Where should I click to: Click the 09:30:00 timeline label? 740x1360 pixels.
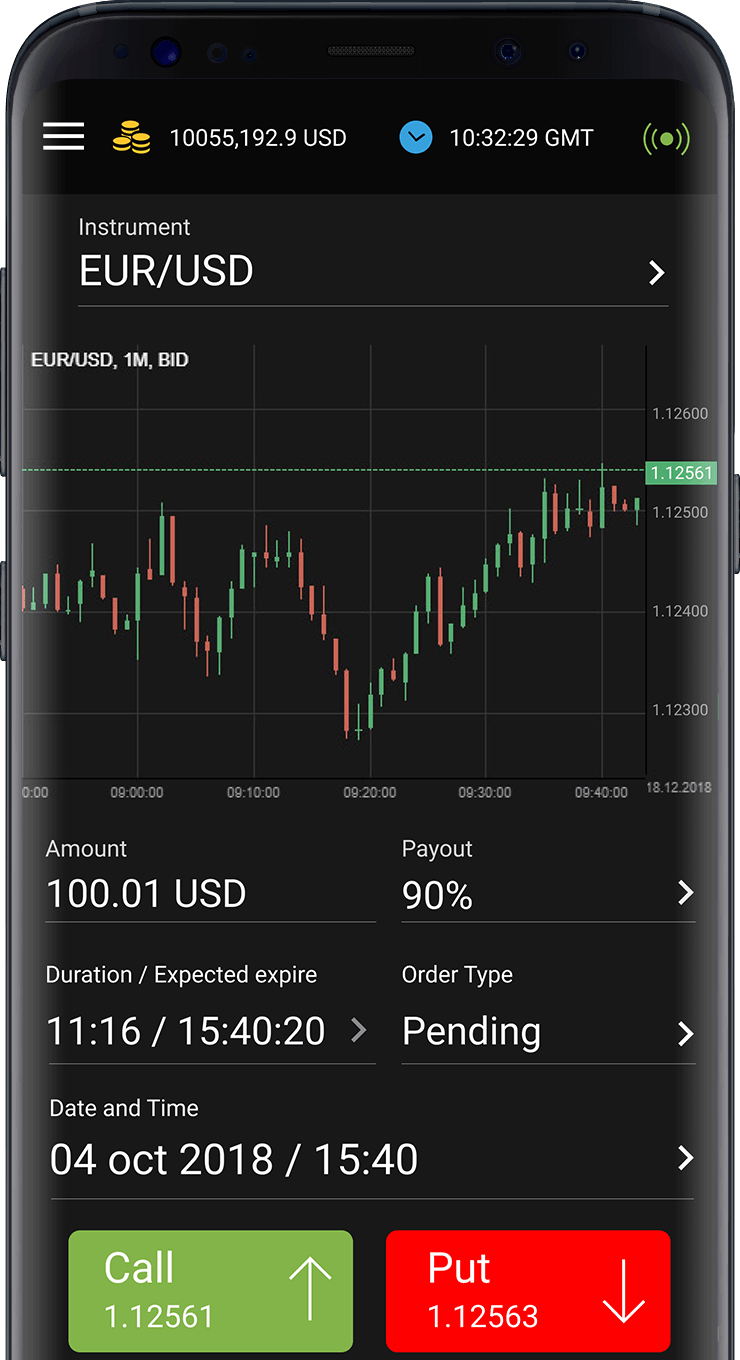pyautogui.click(x=484, y=791)
